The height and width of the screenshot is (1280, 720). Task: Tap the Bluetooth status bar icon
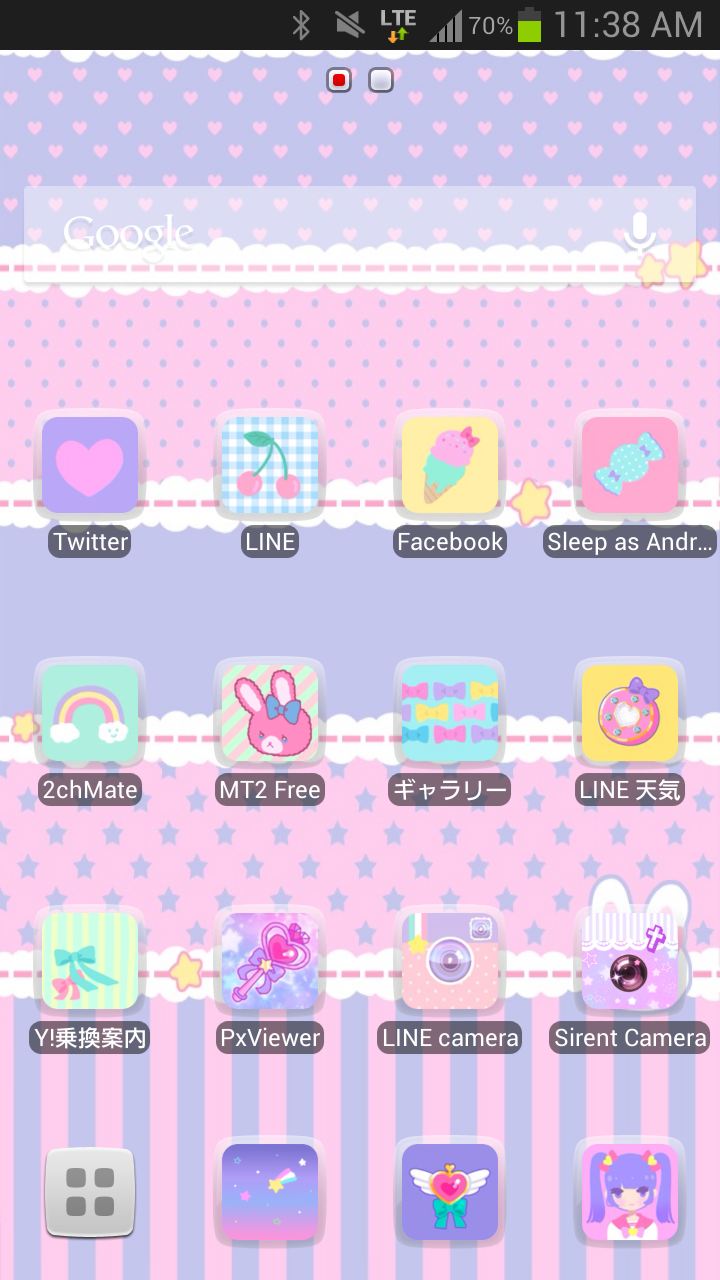click(302, 25)
